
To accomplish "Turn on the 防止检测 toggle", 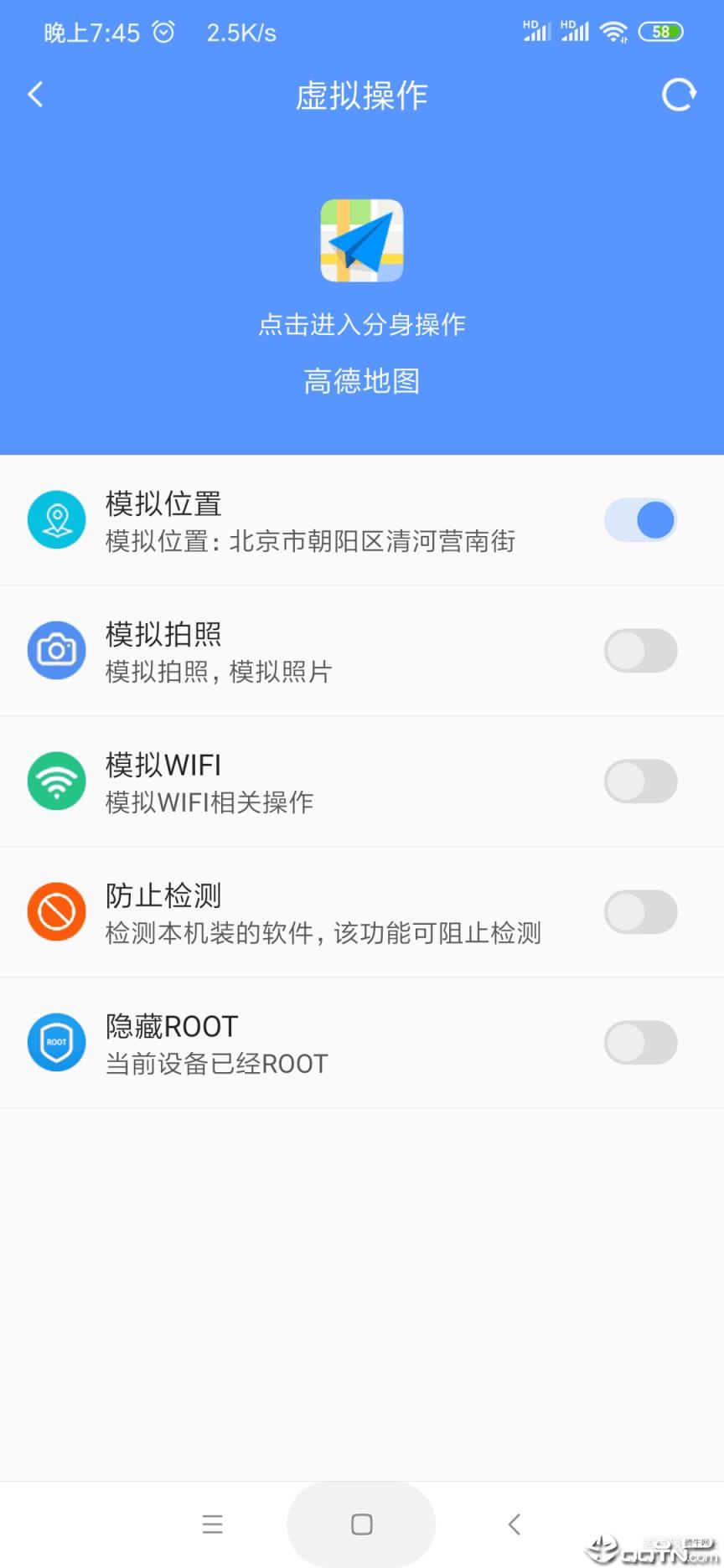I will (x=640, y=911).
